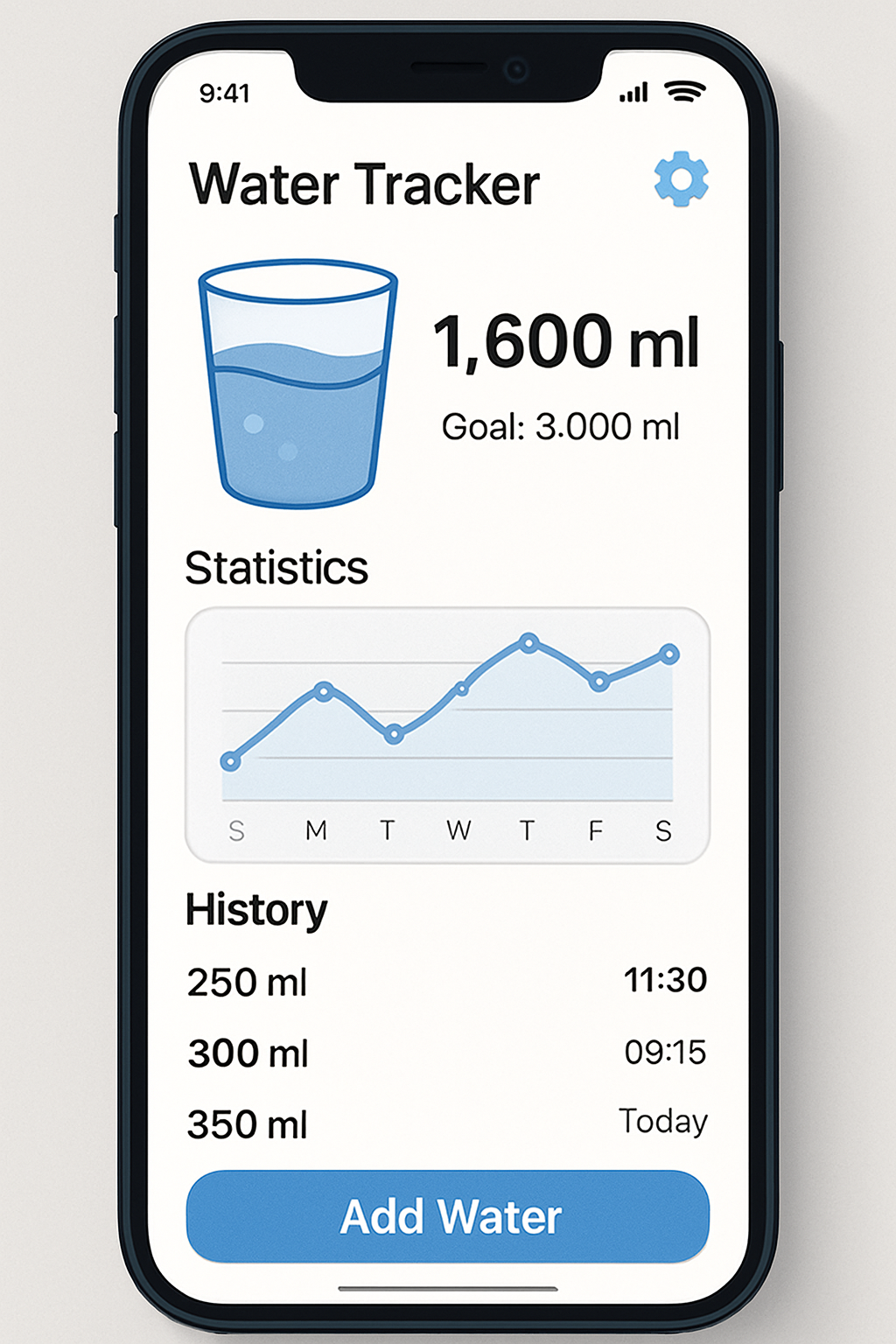The image size is (896, 1344).
Task: Open the 250 ml history entry
Action: pyautogui.click(x=446, y=982)
